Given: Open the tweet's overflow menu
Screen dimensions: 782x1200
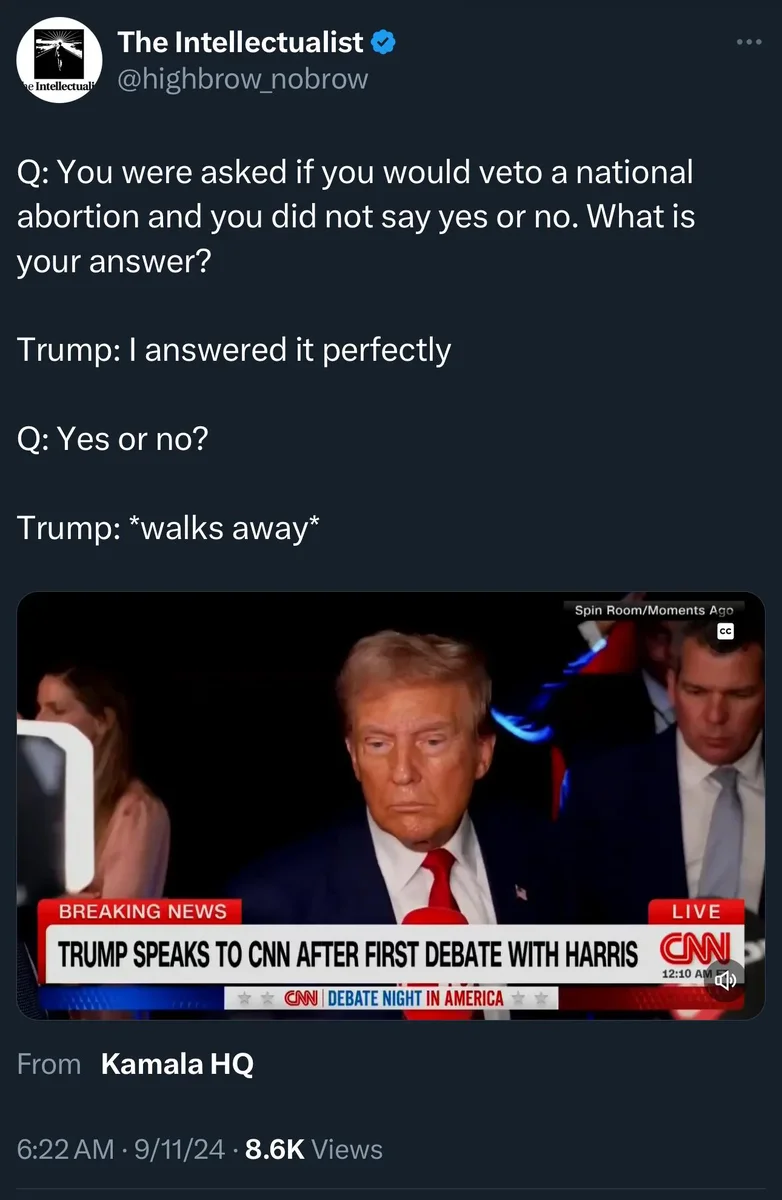Looking at the screenshot, I should coord(748,42).
